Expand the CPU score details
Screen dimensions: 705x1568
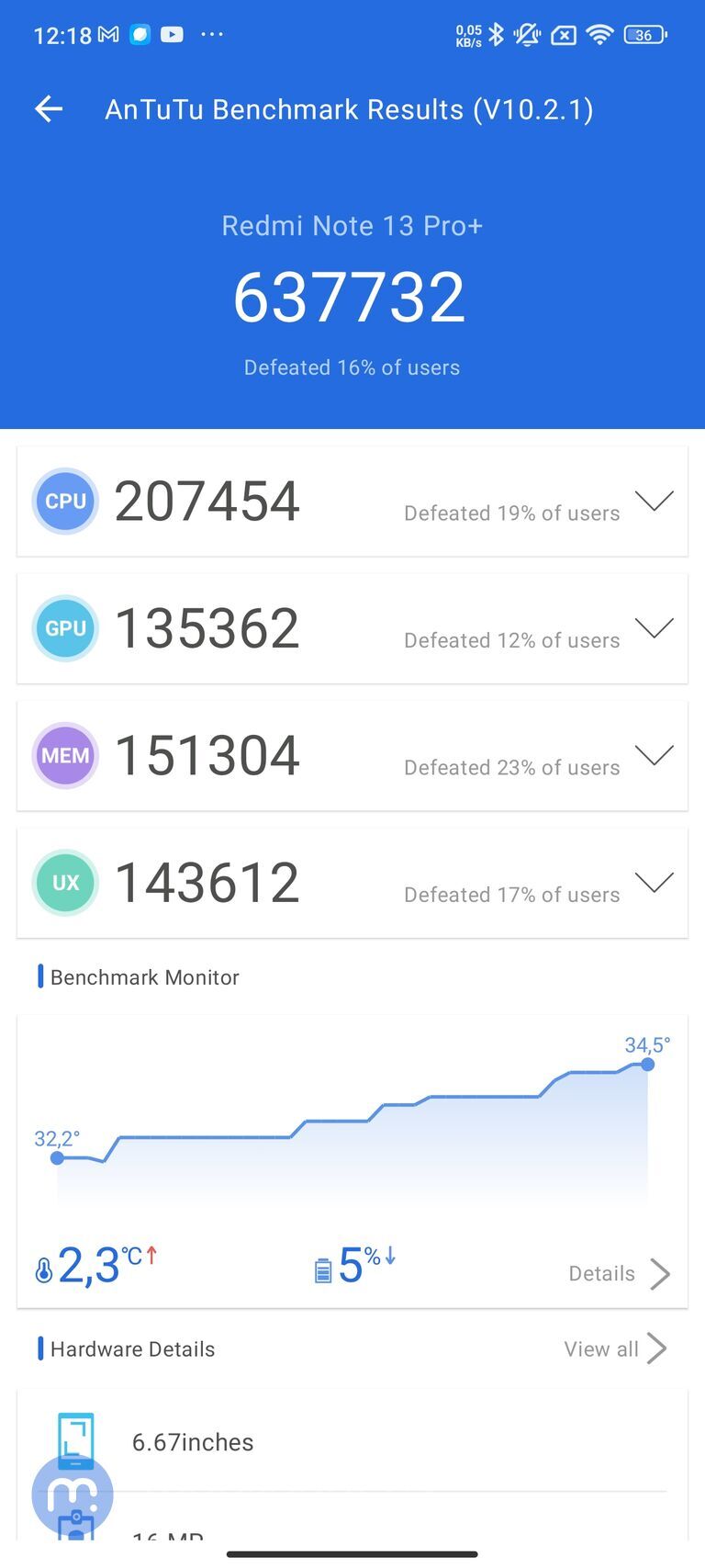pos(655,501)
